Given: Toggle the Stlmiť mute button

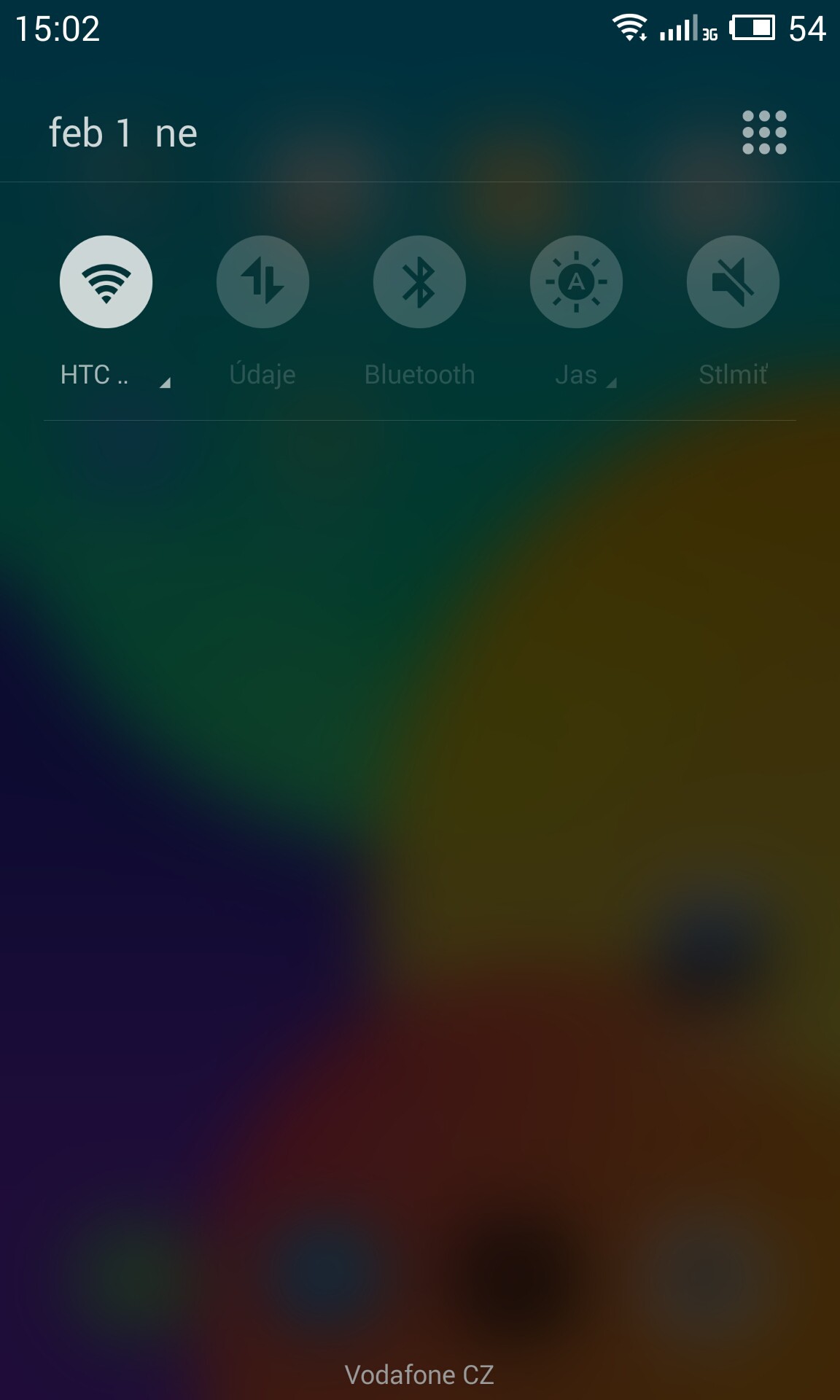Looking at the screenshot, I should coord(733,281).
